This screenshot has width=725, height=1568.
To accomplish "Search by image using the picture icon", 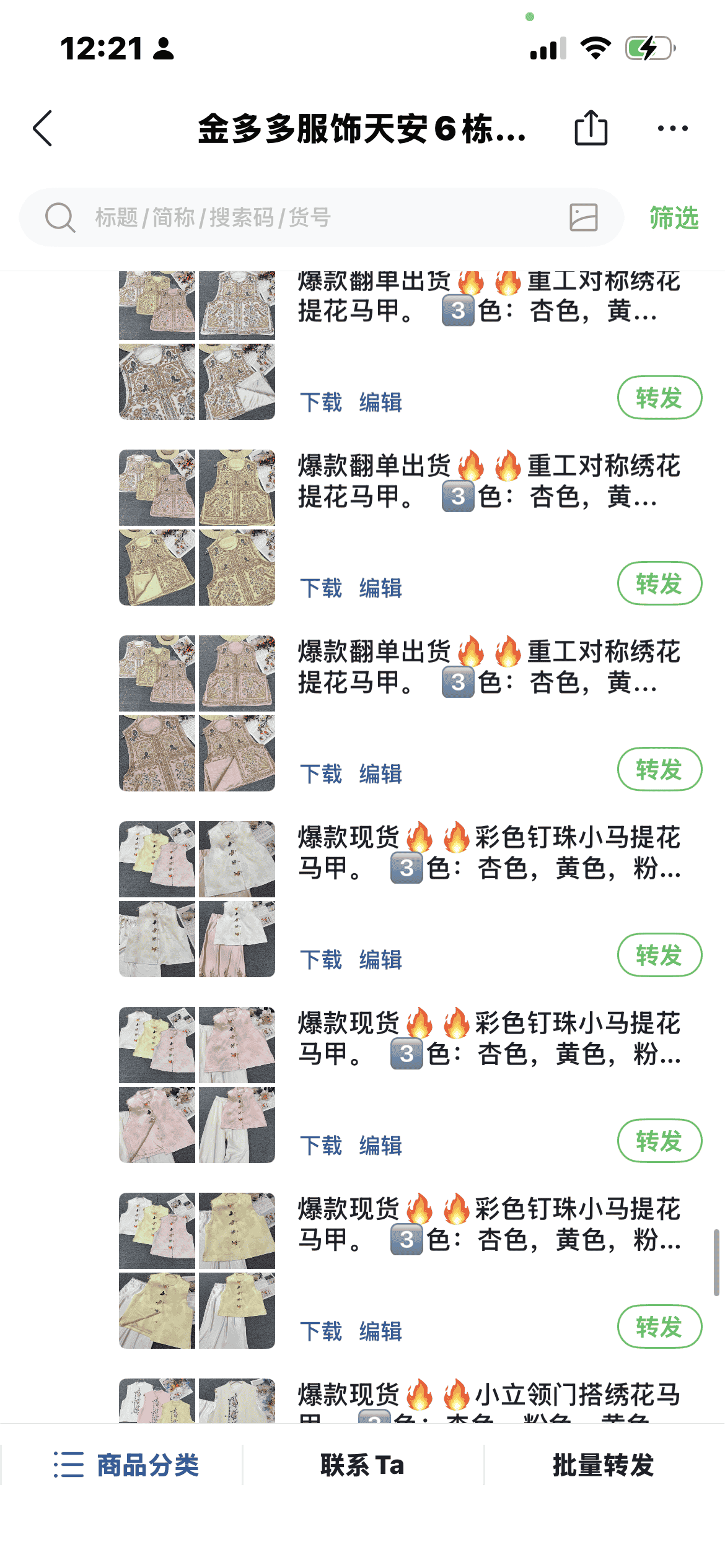I will pos(583,217).
